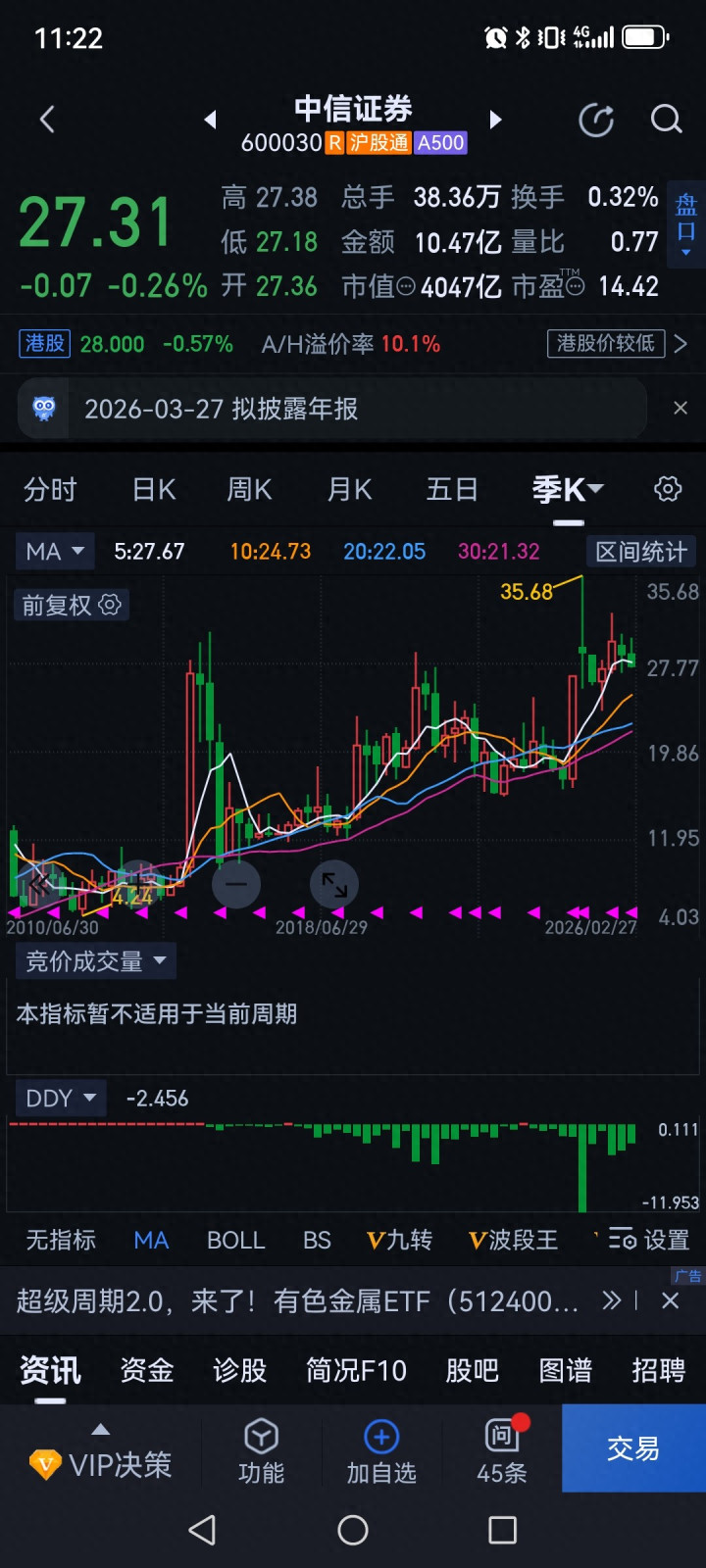
Task: Tap the blue 交易 button
Action: point(633,1447)
